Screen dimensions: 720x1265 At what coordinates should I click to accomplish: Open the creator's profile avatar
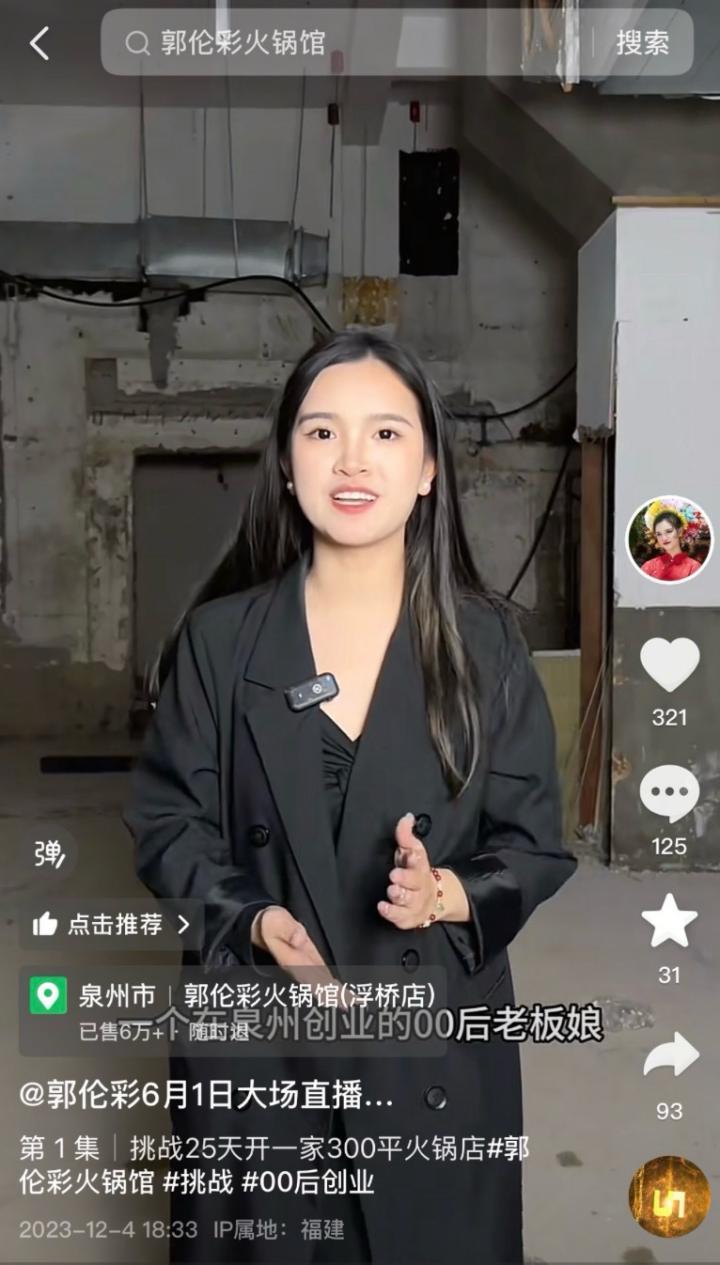[x=669, y=539]
